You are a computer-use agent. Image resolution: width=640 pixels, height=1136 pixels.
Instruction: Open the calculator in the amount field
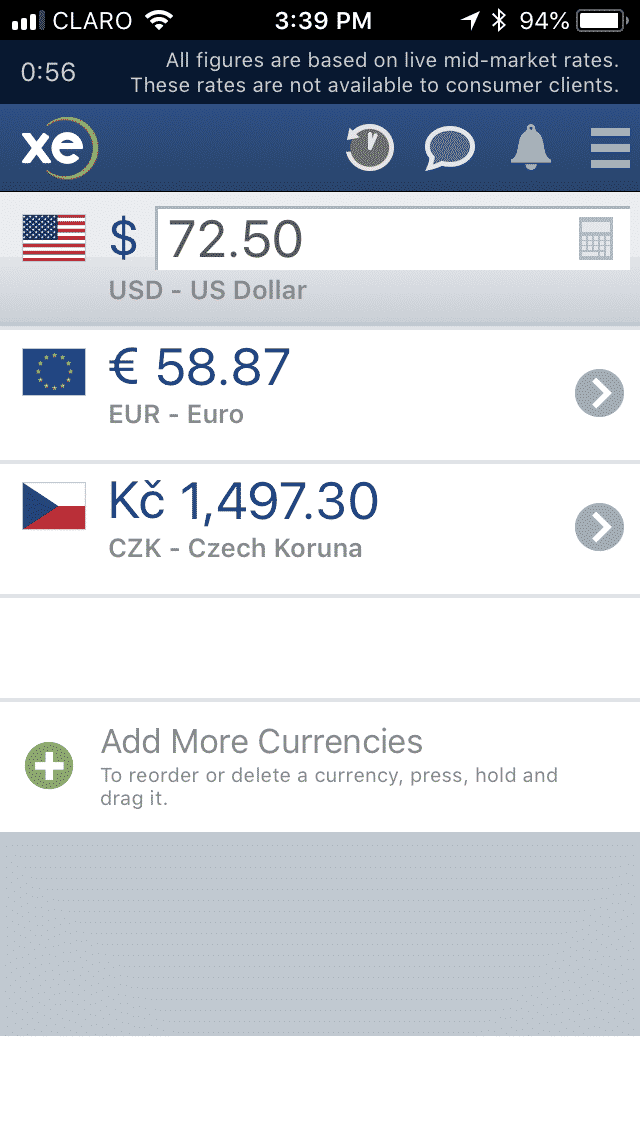point(596,238)
